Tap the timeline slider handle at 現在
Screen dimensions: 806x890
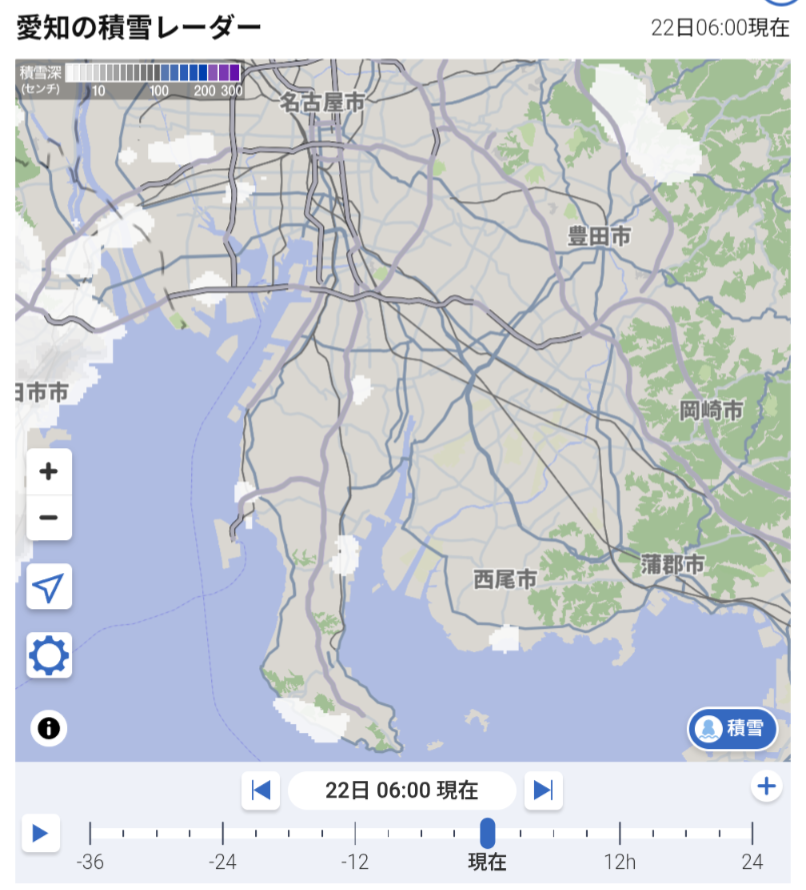pyautogui.click(x=487, y=832)
